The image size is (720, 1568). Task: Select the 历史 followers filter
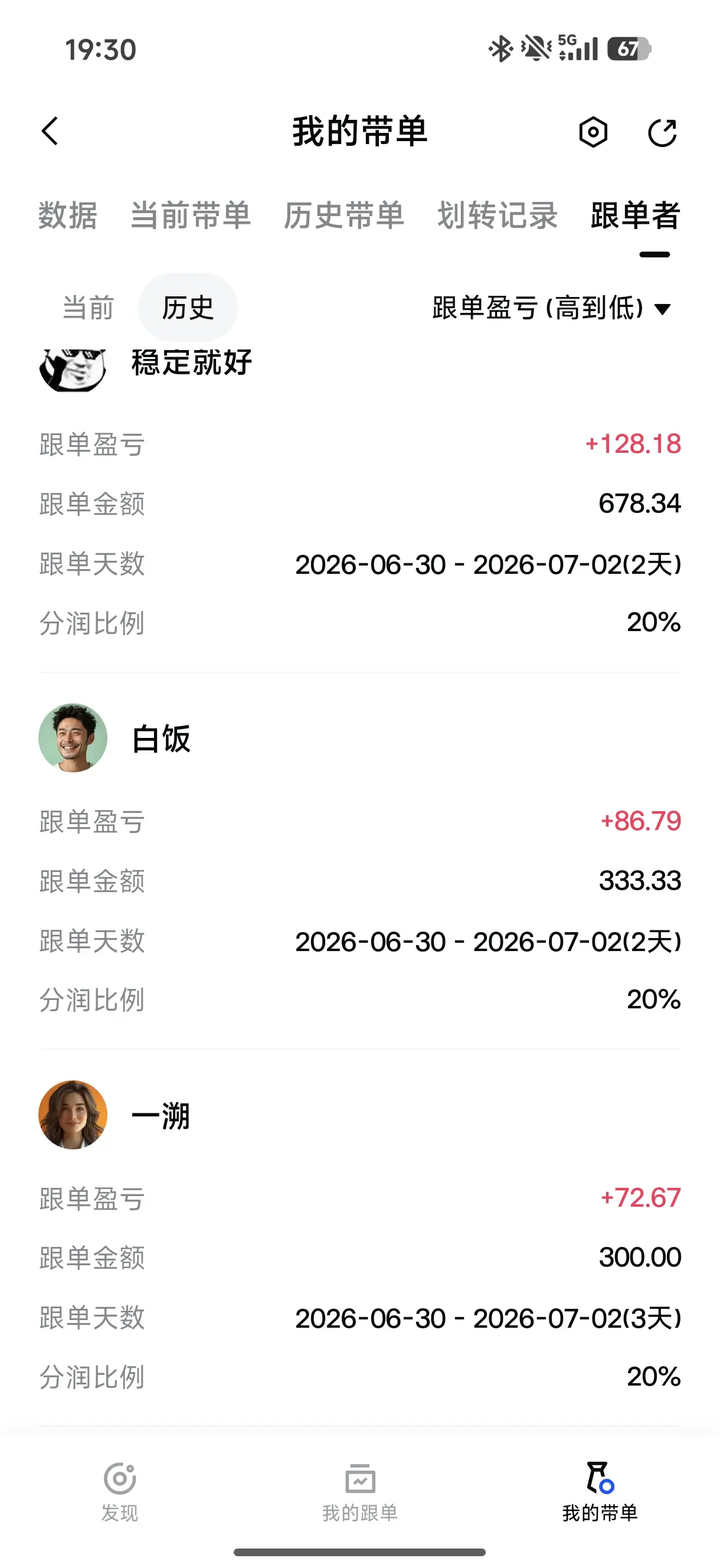188,308
